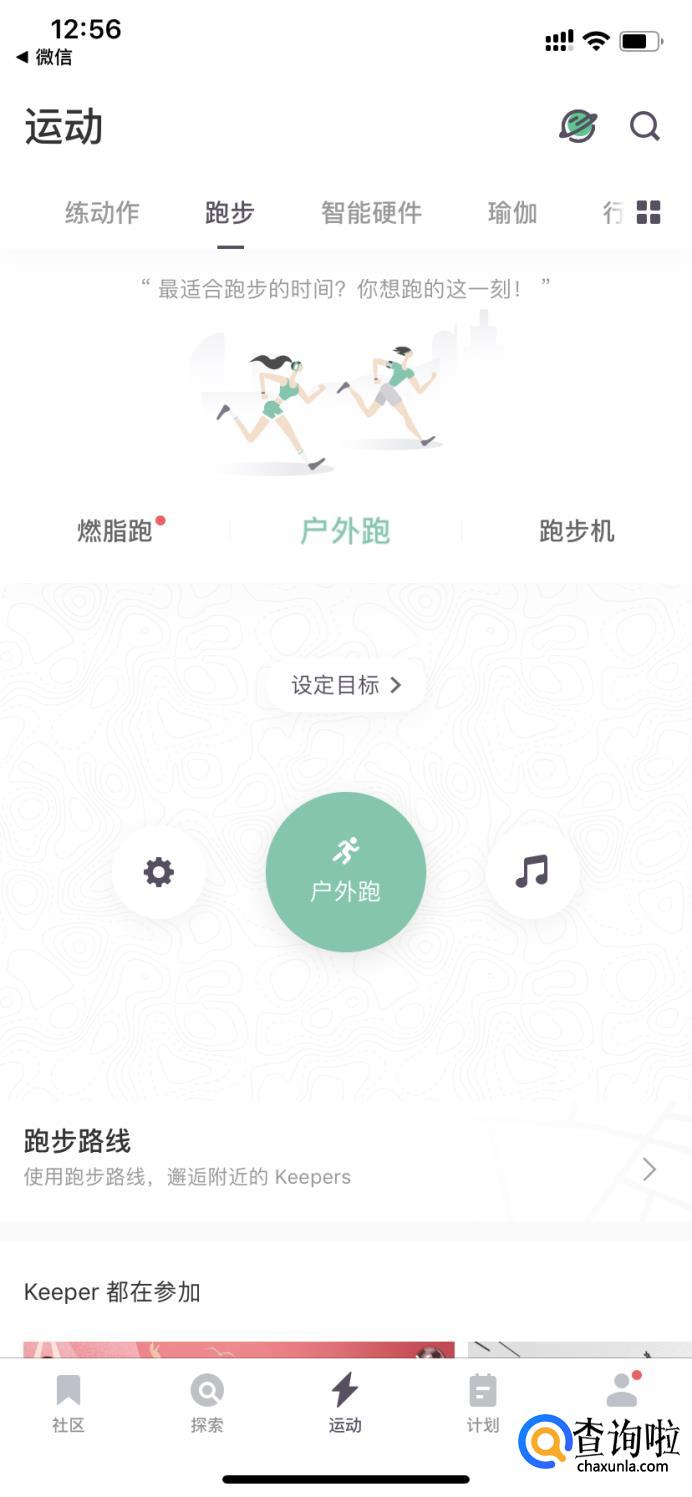Switch to the 智能硬件 top tab
The image size is (692, 1497).
(371, 212)
